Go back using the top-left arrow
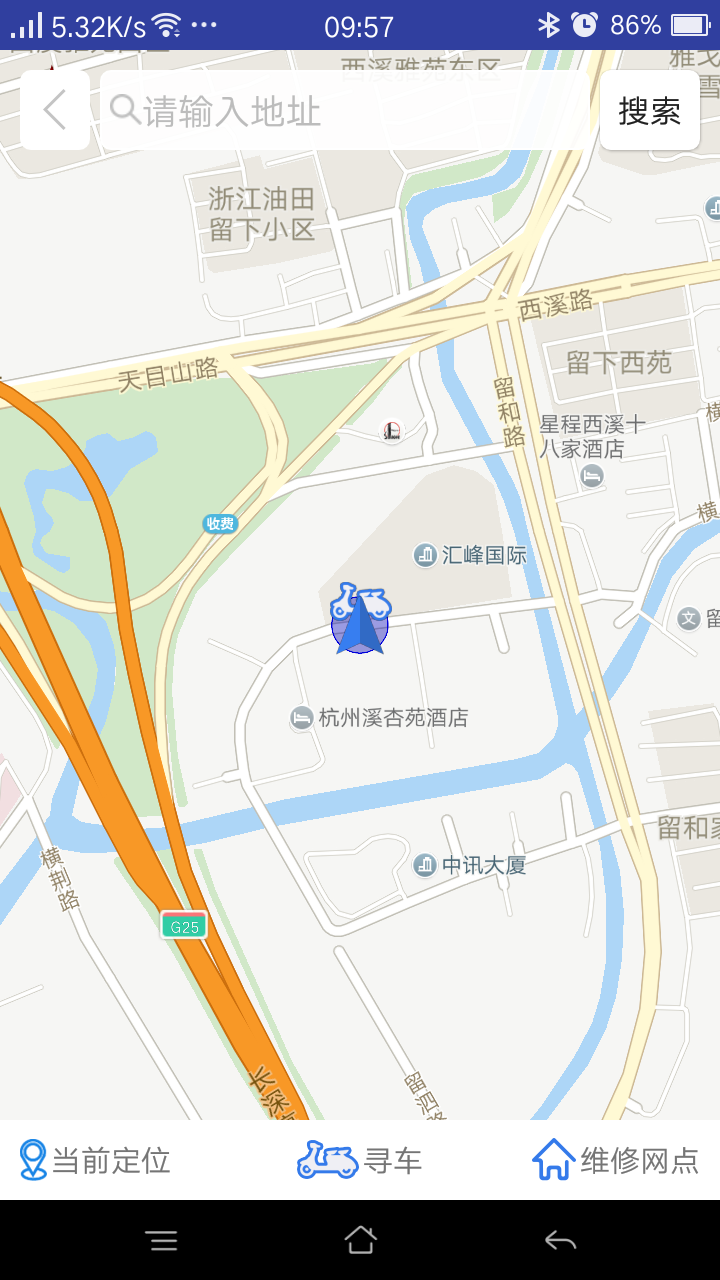This screenshot has height=1280, width=720. 55,110
